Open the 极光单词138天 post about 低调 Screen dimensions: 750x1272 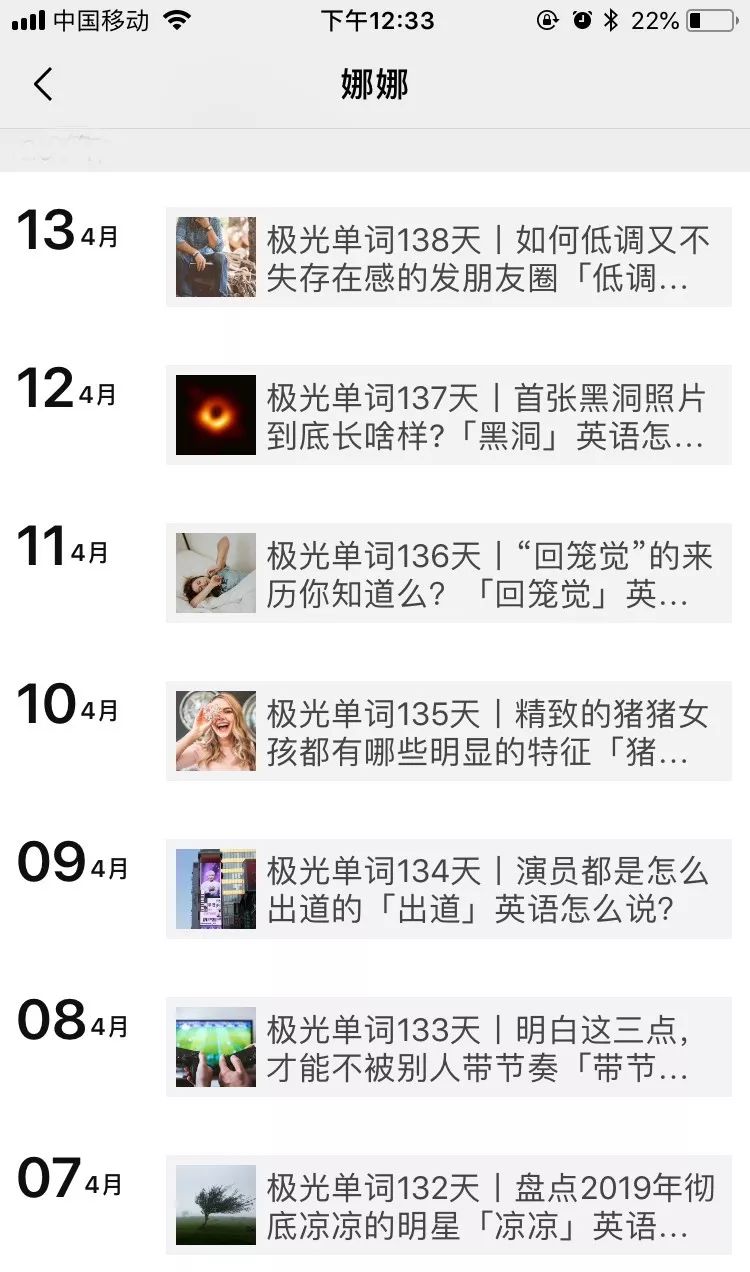(x=448, y=257)
